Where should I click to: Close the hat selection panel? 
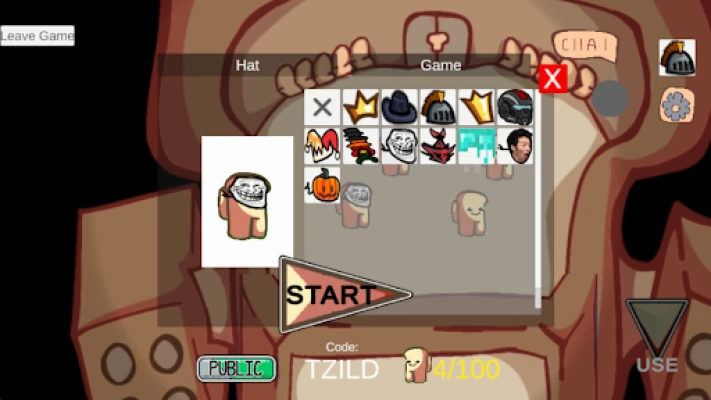(x=553, y=79)
